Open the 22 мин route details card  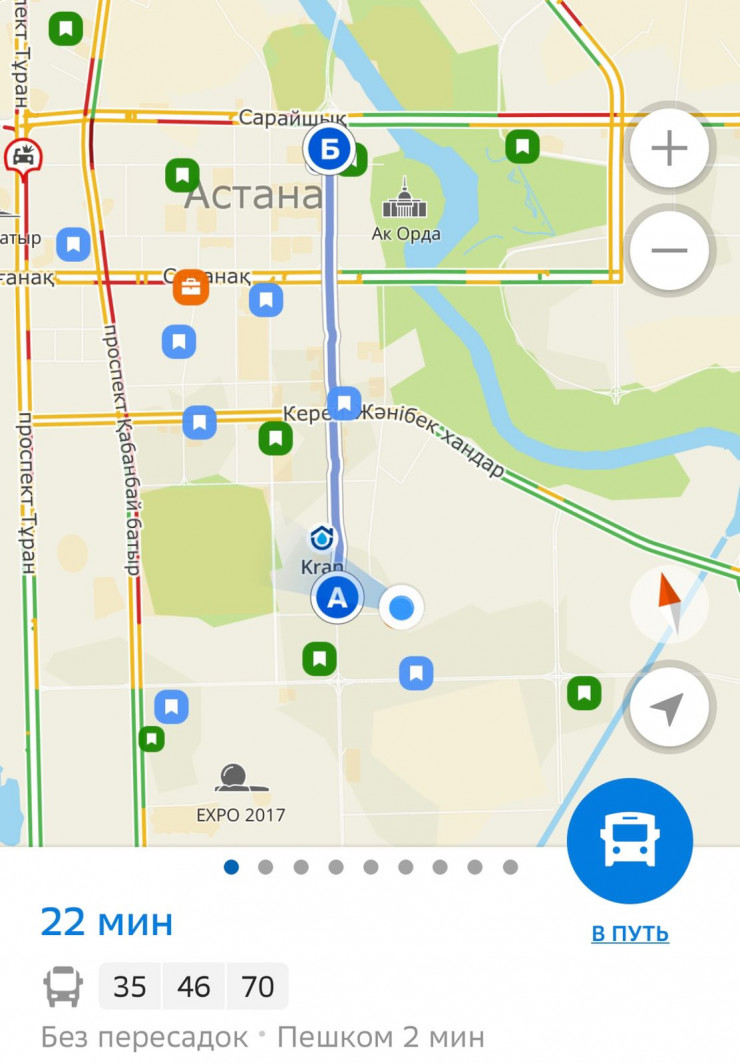pyautogui.click(x=107, y=922)
